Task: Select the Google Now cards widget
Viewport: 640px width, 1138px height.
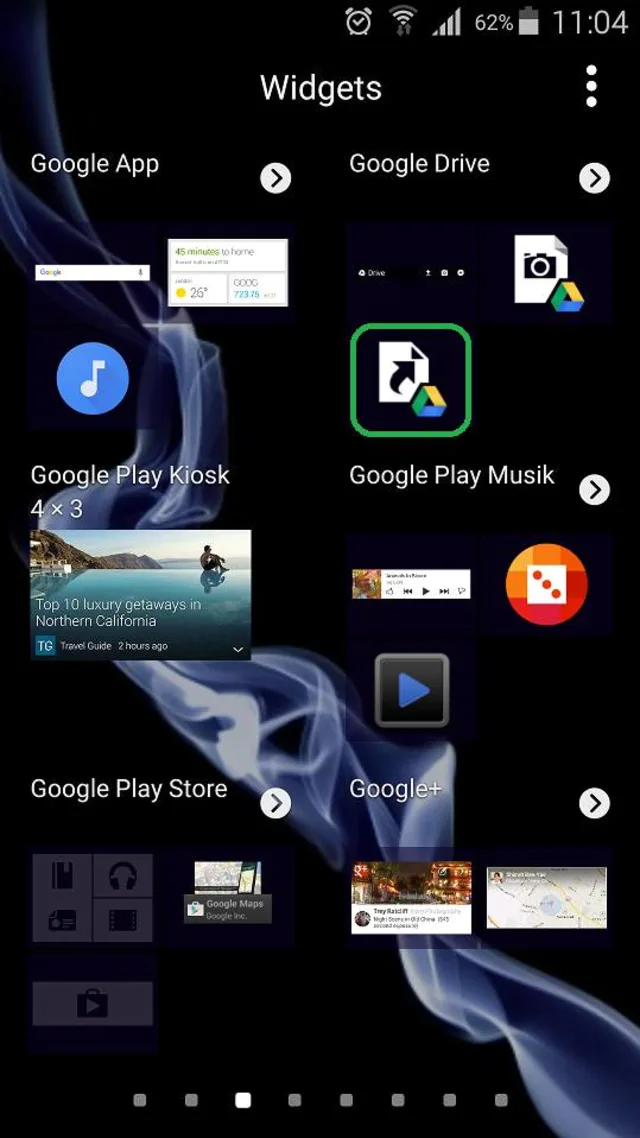Action: [x=227, y=272]
